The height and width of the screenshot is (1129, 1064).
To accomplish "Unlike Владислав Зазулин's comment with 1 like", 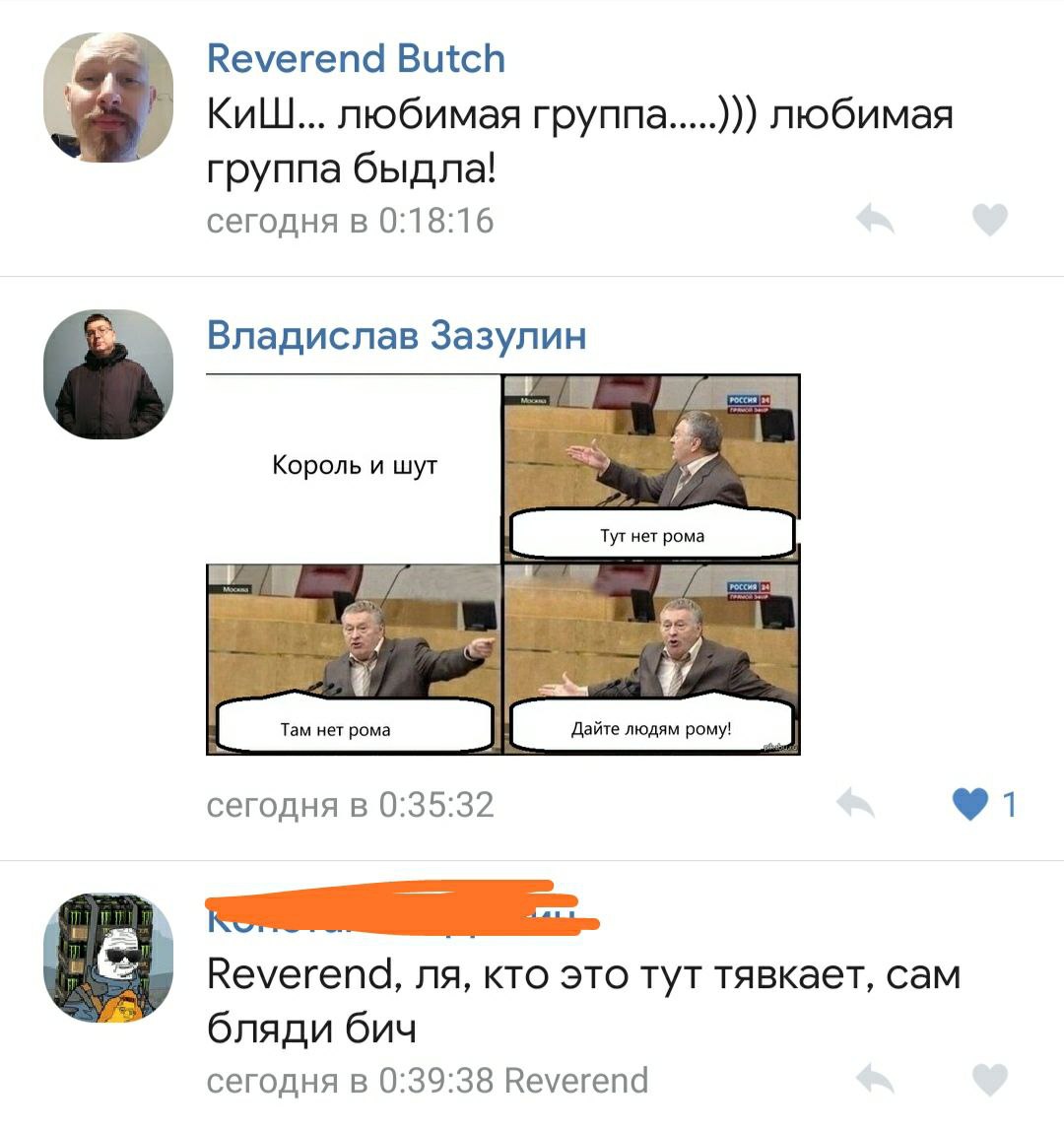I will point(971,804).
